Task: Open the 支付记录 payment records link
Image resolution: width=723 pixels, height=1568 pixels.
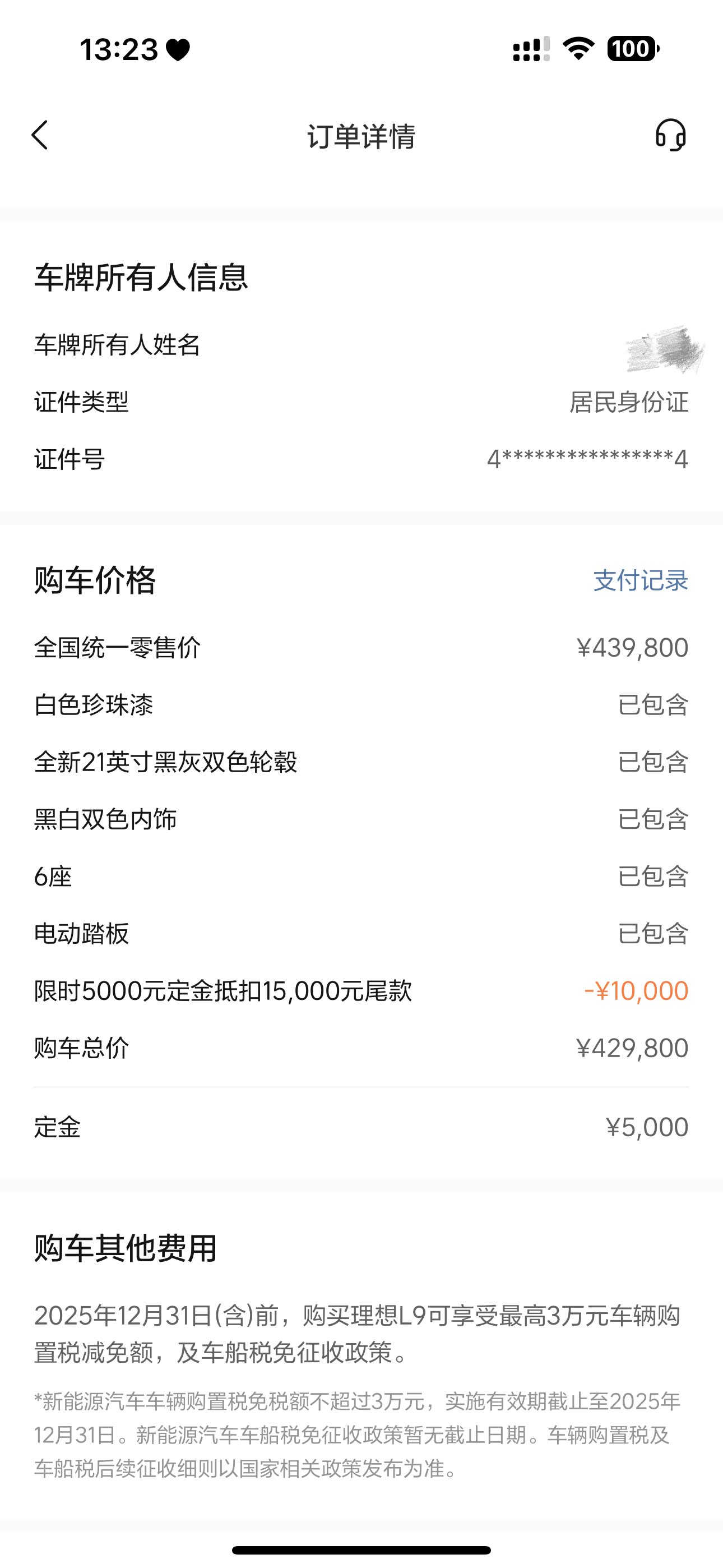Action: click(640, 580)
